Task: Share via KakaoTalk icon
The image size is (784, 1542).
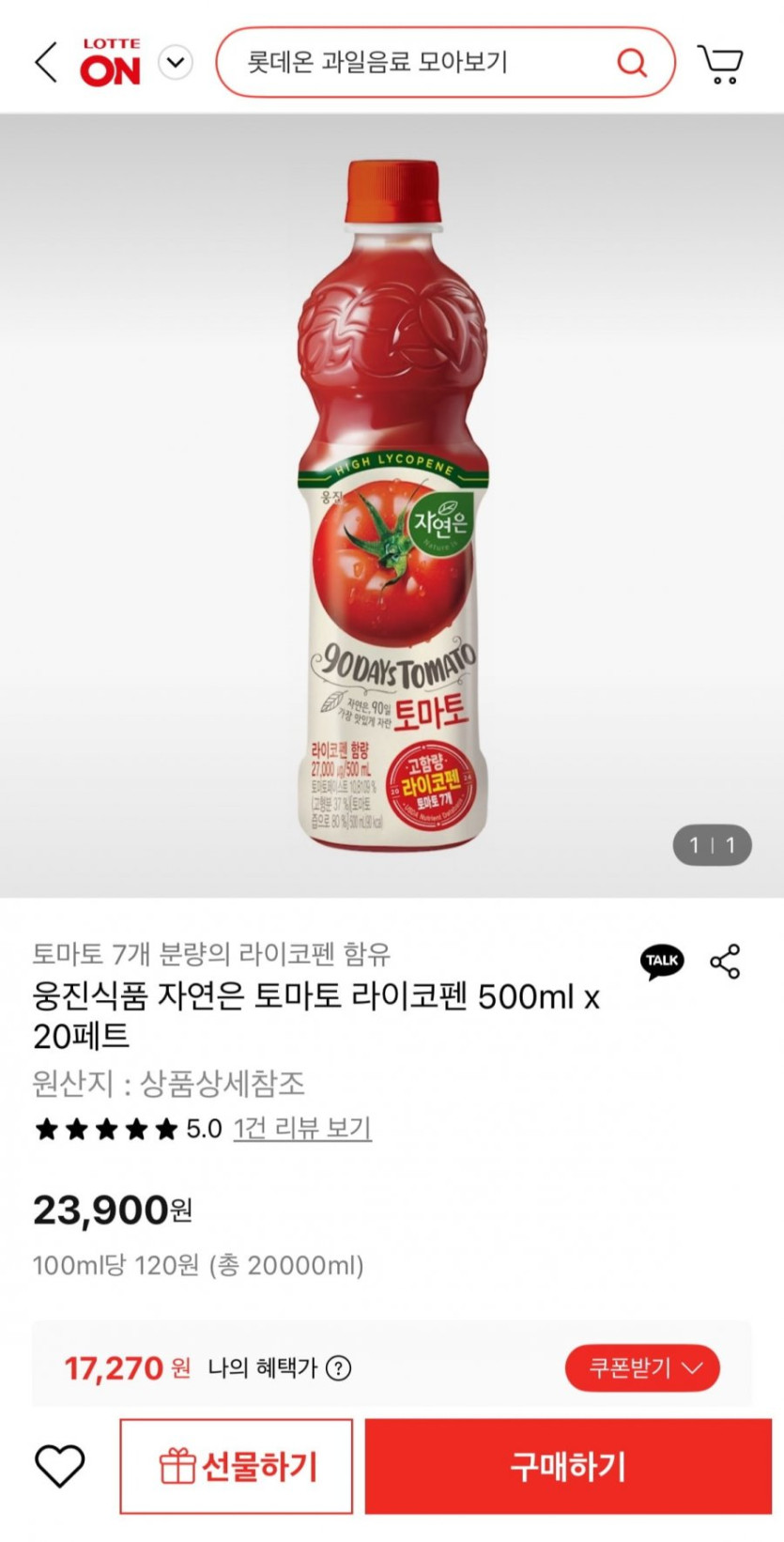Action: point(662,961)
